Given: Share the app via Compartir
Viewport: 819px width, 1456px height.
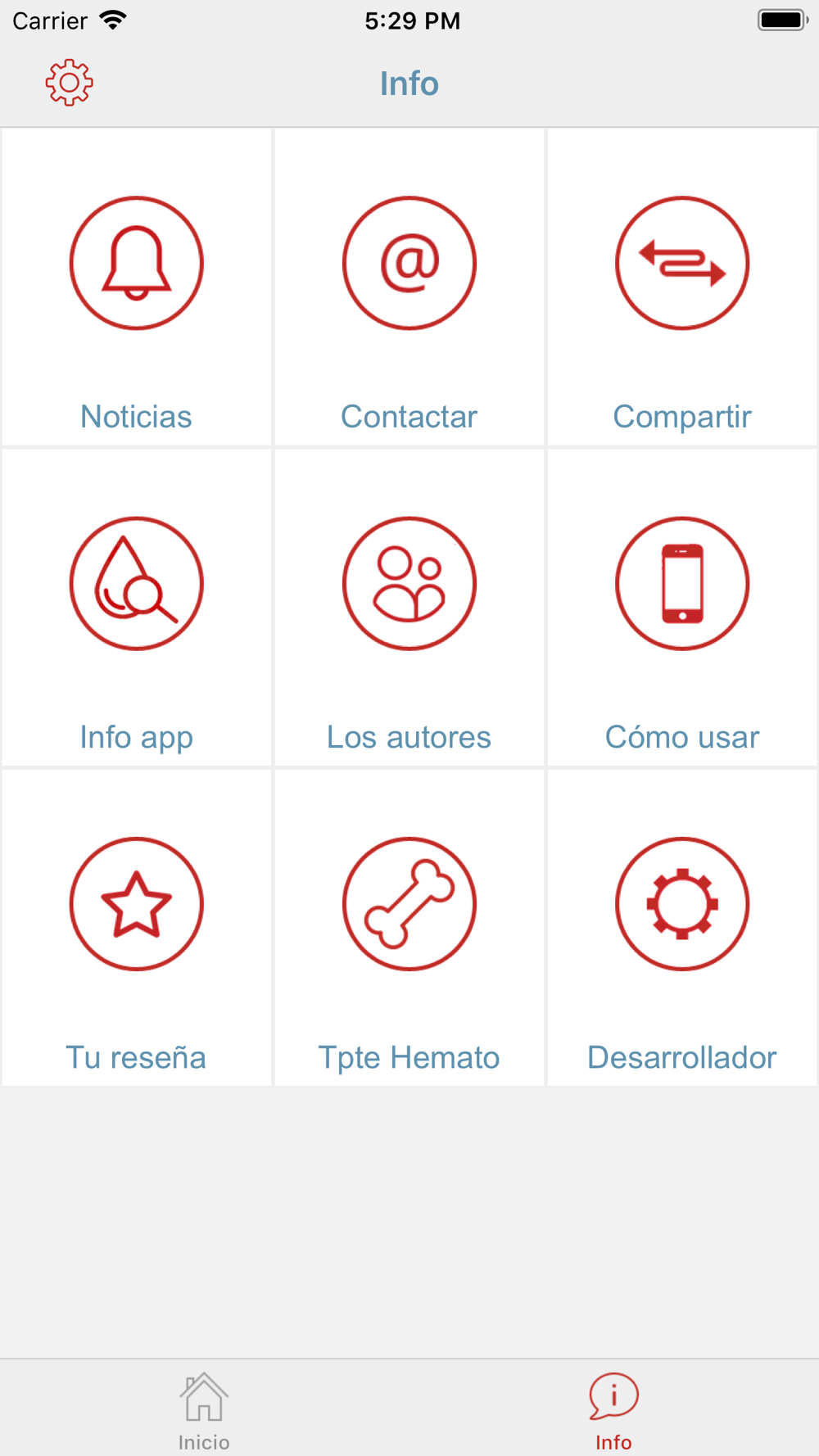Looking at the screenshot, I should 681,287.
